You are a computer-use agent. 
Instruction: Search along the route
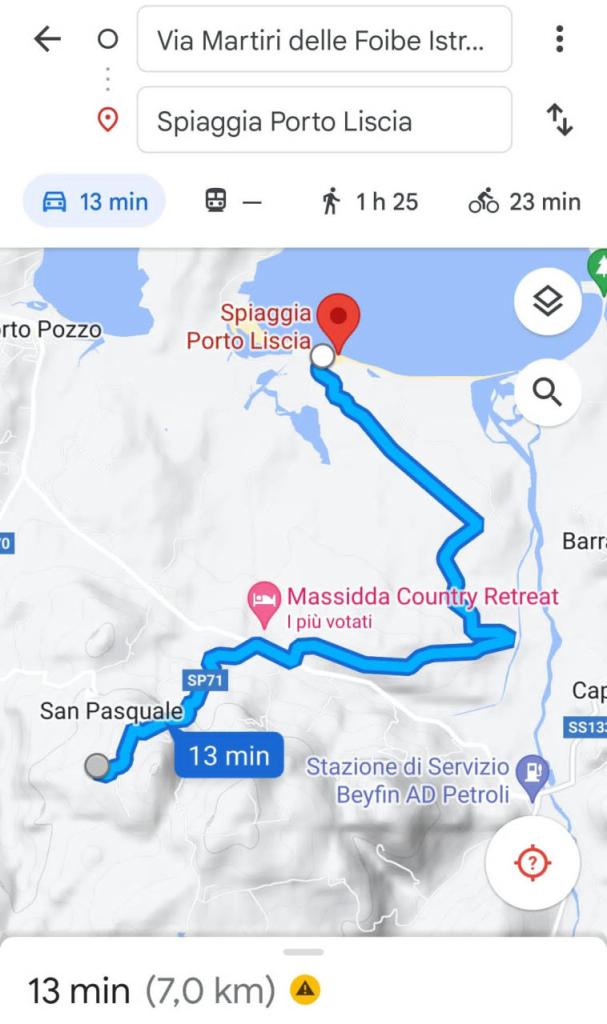547,392
